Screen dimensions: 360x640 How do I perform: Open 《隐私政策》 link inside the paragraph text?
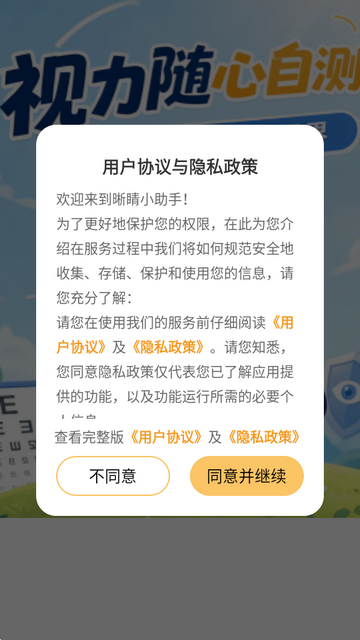pos(171,348)
